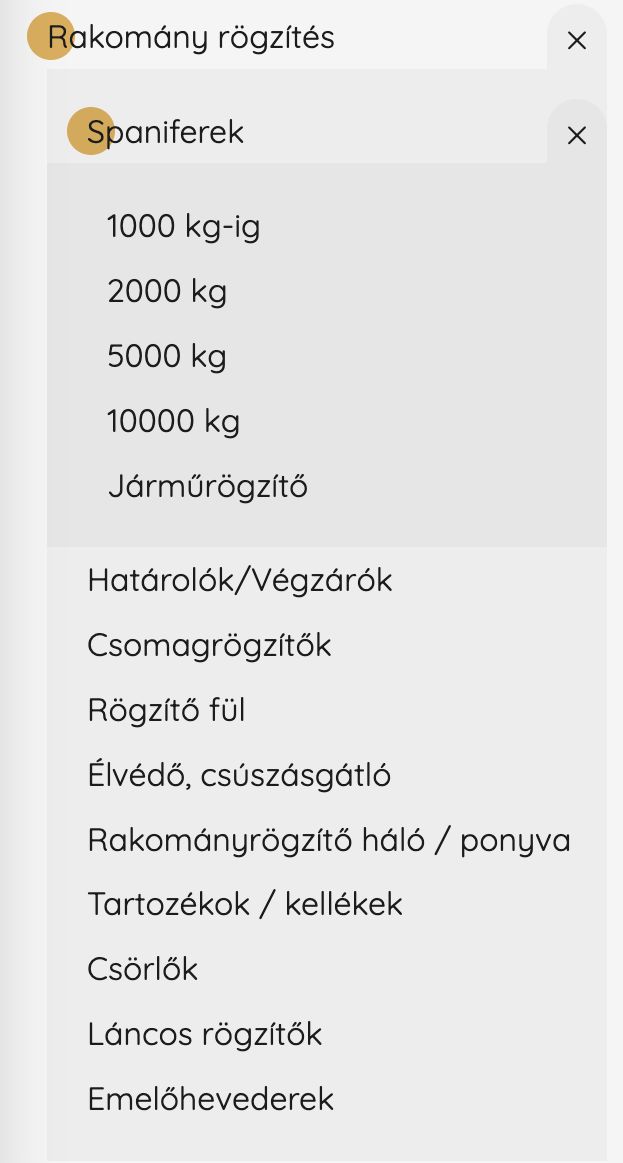Go to Csörlők
The image size is (623, 1163).
pyautogui.click(x=142, y=969)
